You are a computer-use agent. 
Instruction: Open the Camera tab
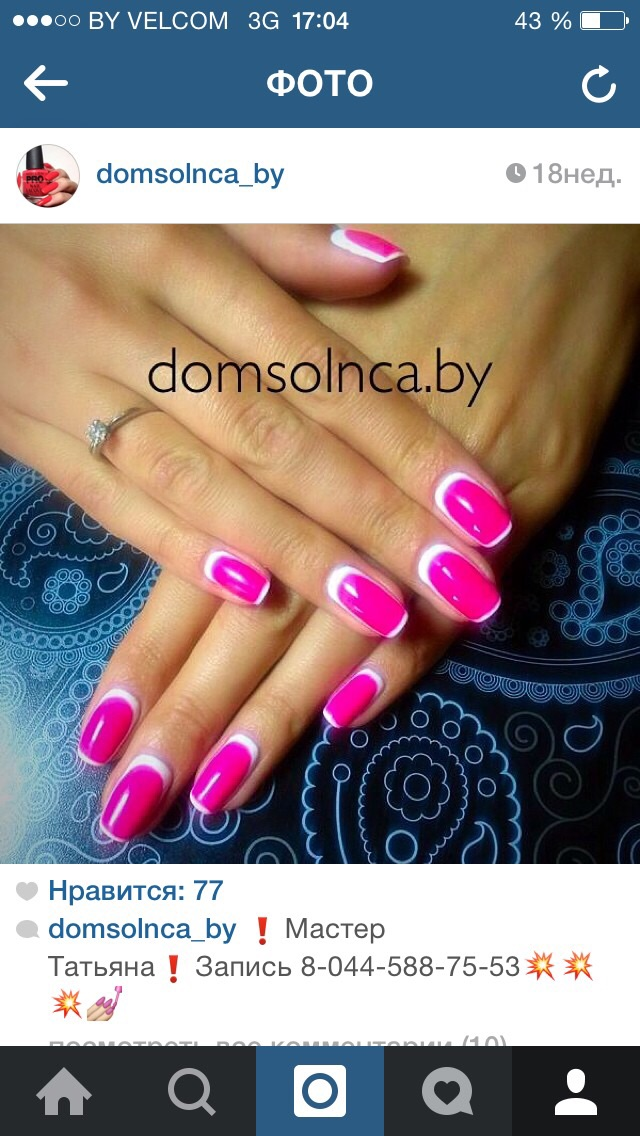320,1091
